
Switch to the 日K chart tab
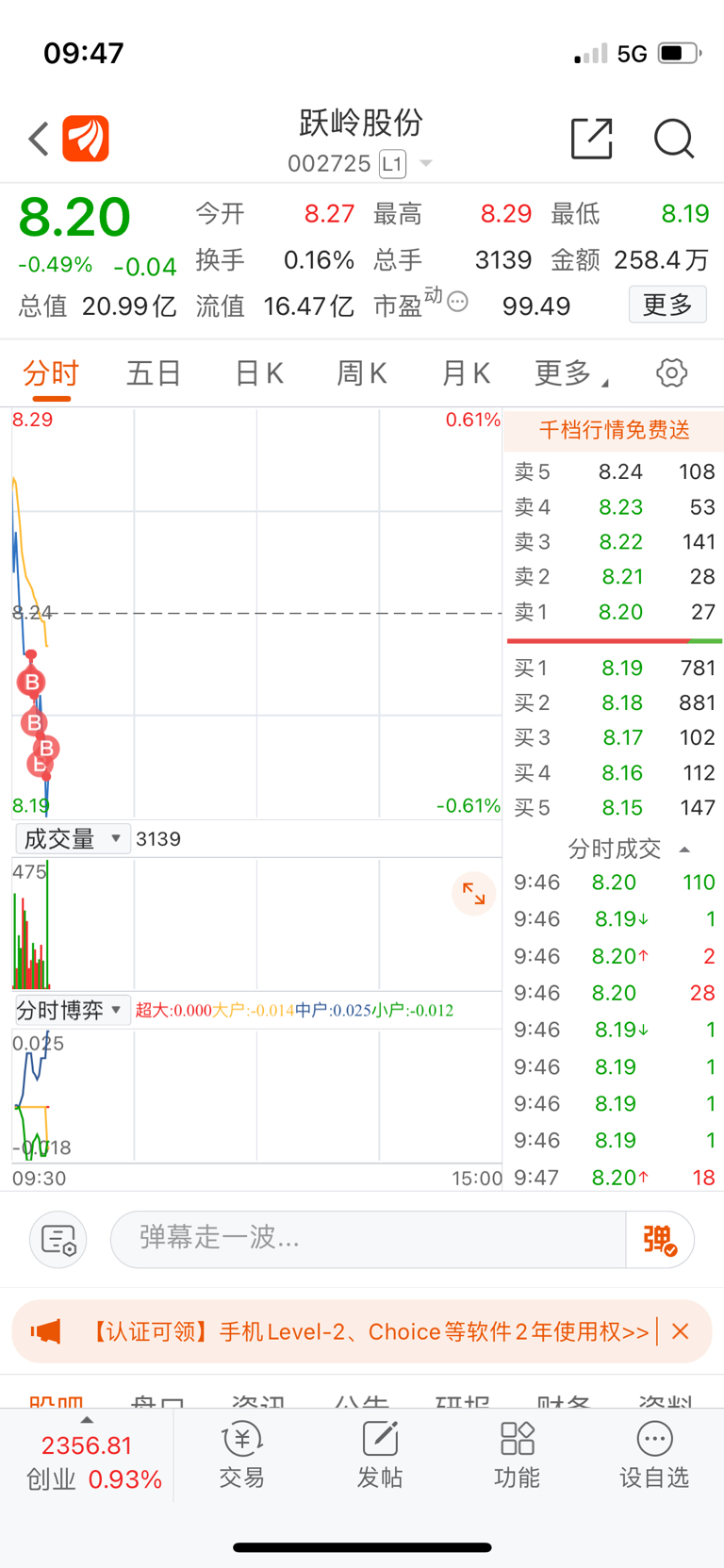click(258, 373)
